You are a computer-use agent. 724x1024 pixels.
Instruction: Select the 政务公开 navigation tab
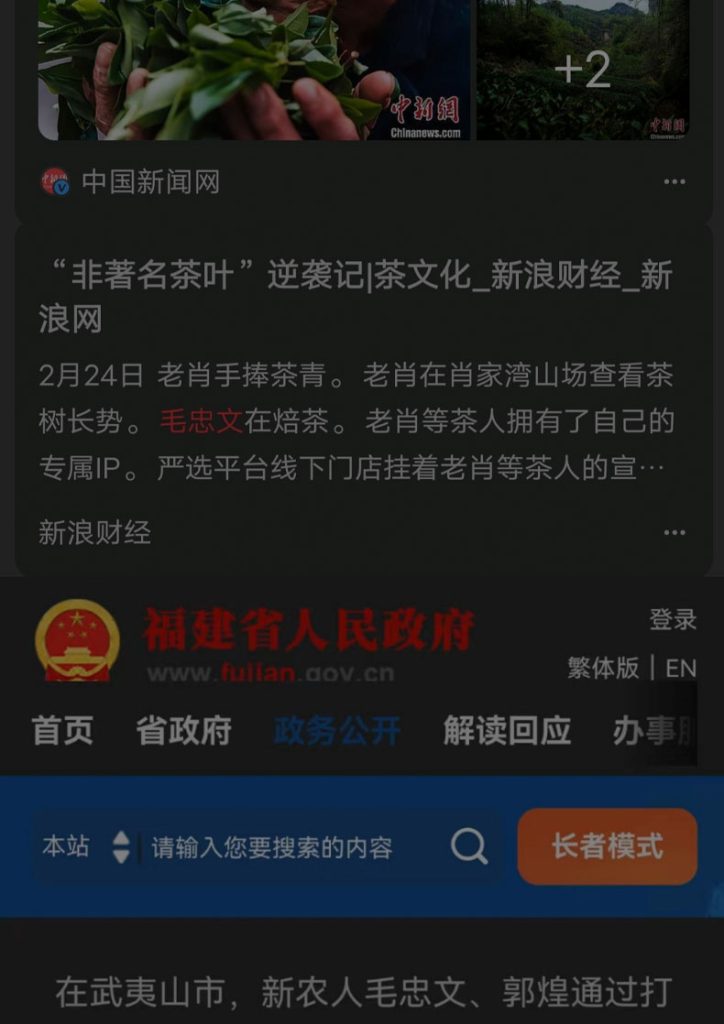coord(335,732)
